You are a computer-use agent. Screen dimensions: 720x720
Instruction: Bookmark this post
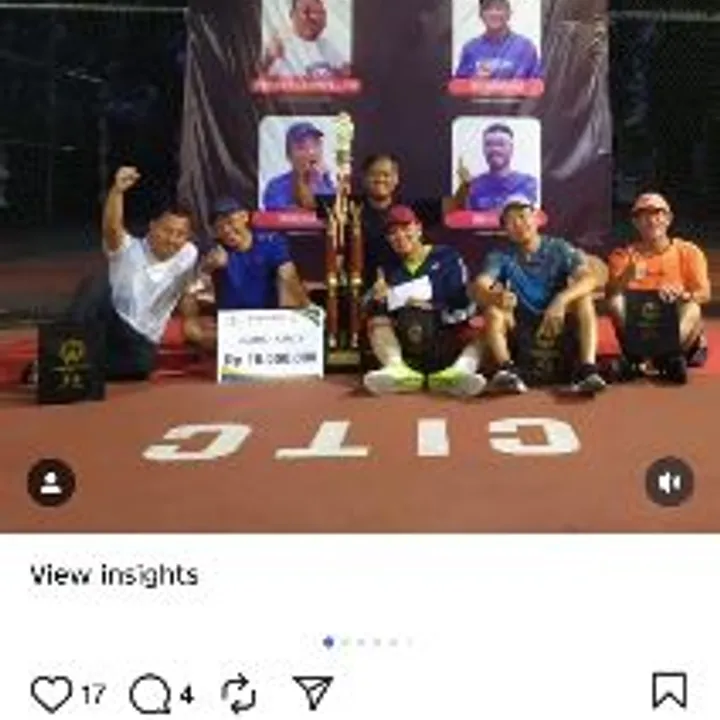pyautogui.click(x=669, y=691)
